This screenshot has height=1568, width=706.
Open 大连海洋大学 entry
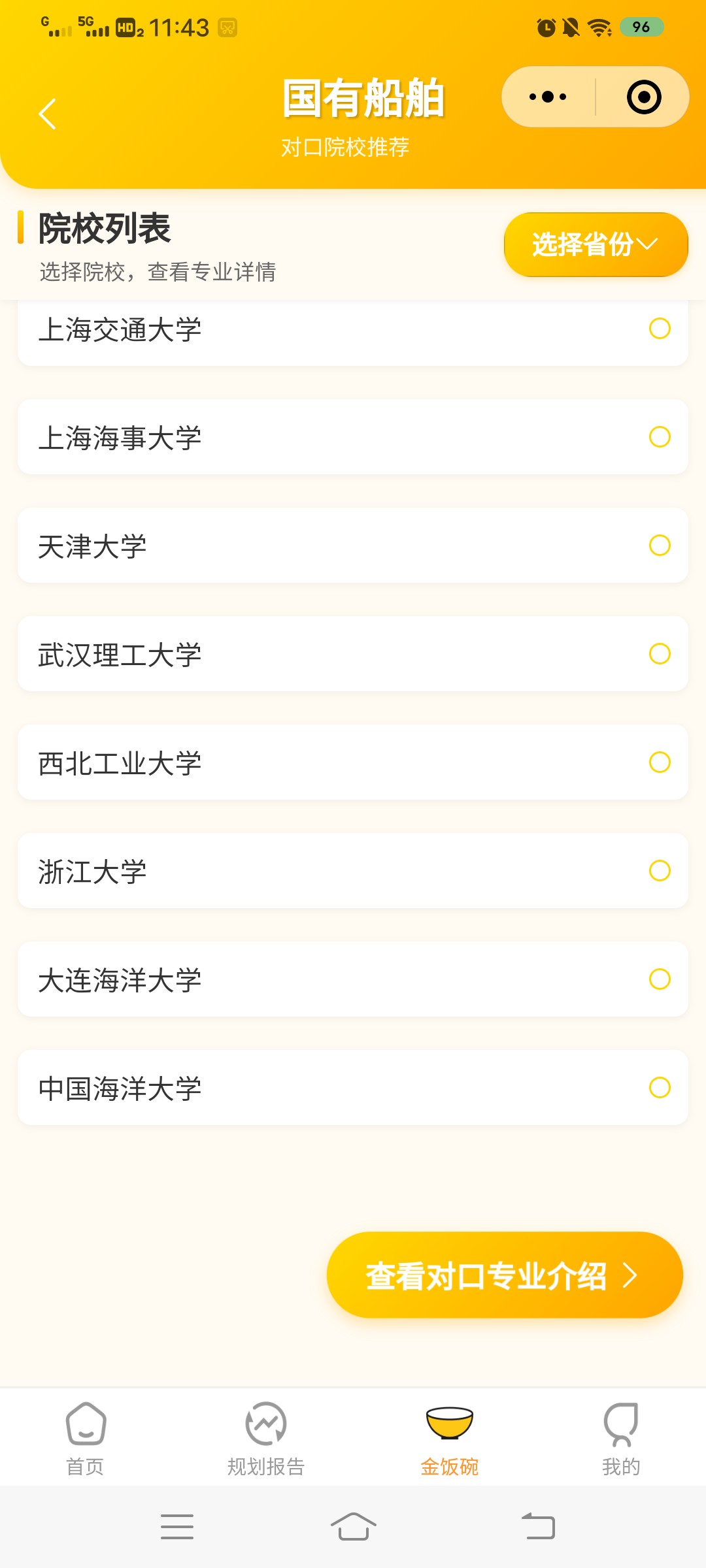point(353,979)
